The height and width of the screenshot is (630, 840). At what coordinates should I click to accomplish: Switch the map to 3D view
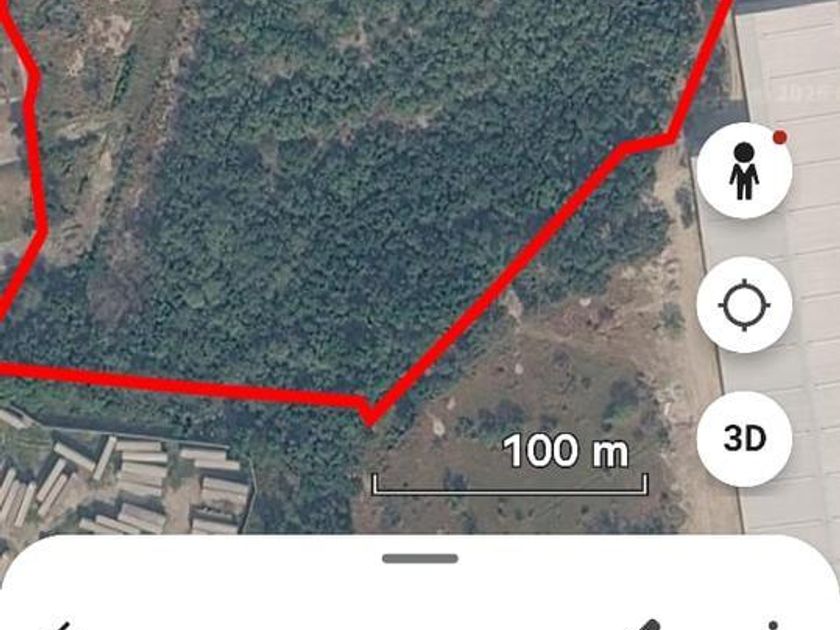pyautogui.click(x=744, y=439)
